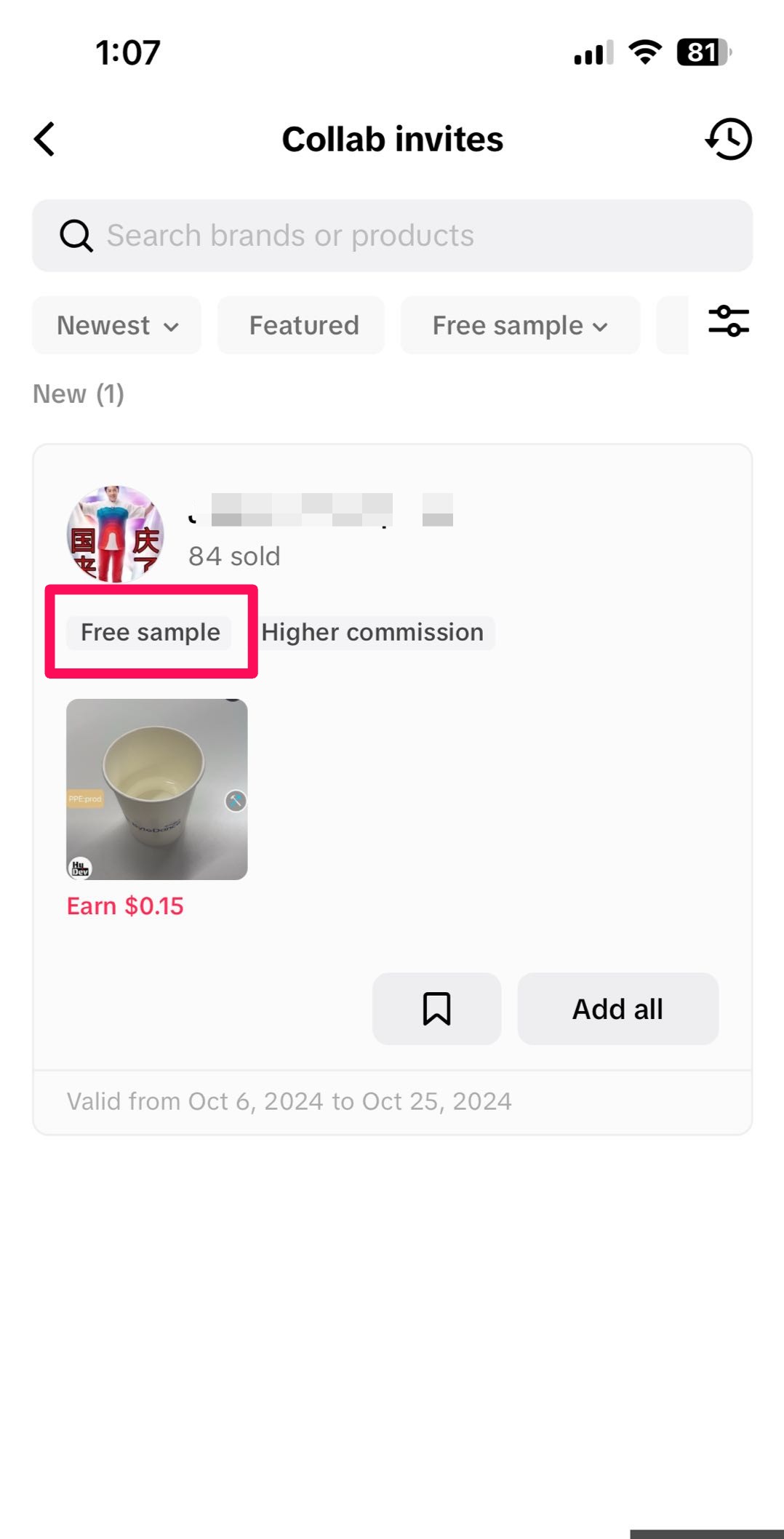
Task: Open the seller's profile picture
Action: click(x=115, y=534)
